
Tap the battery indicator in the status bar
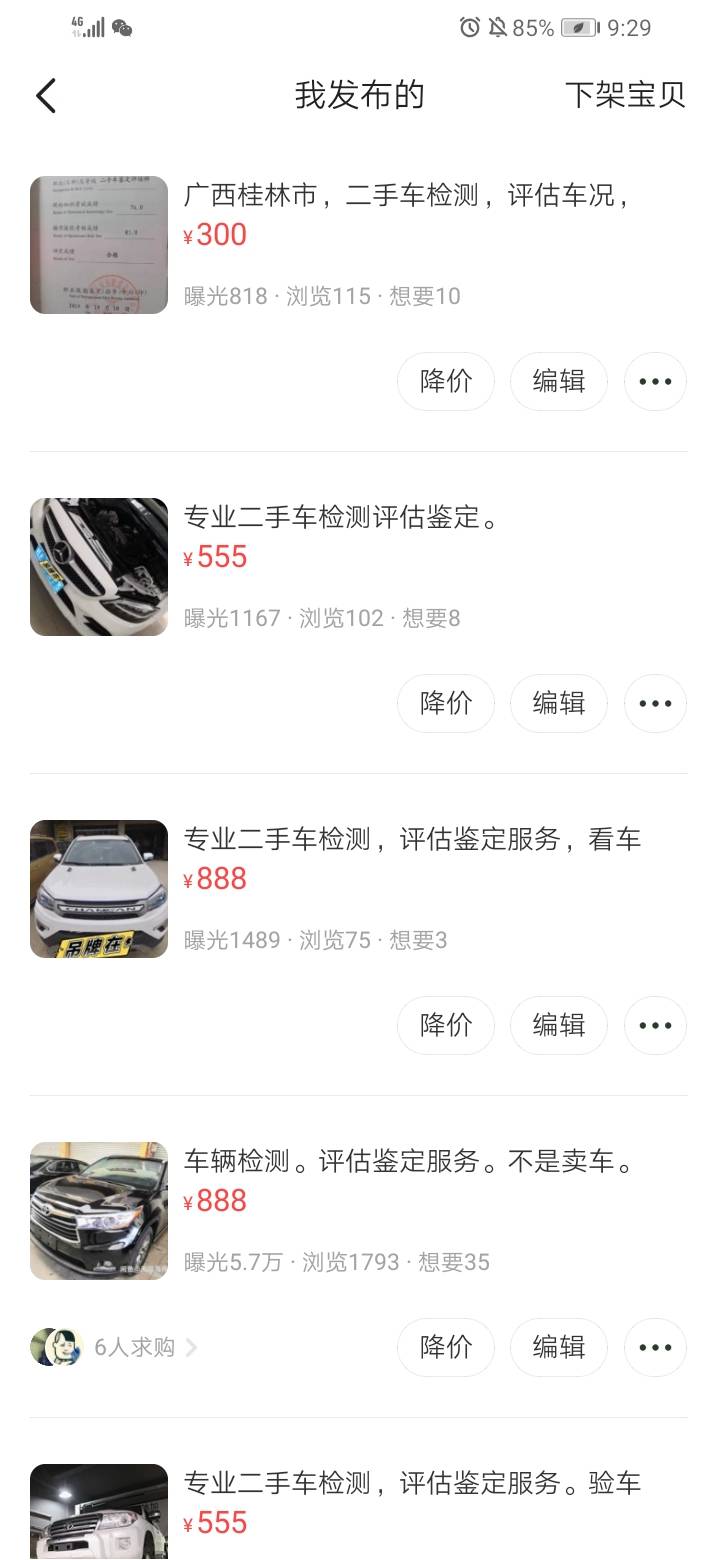pos(582,27)
